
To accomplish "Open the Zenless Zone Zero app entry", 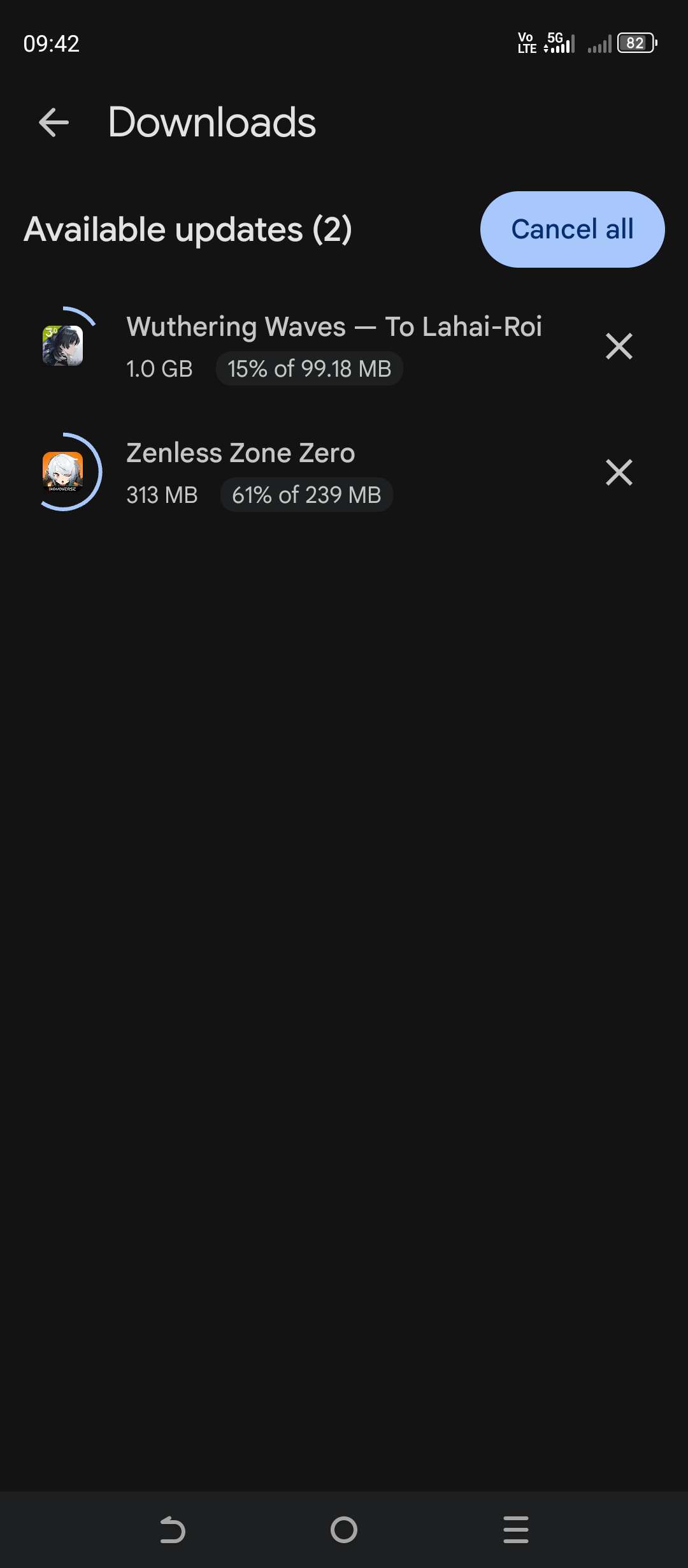I will coord(240,453).
